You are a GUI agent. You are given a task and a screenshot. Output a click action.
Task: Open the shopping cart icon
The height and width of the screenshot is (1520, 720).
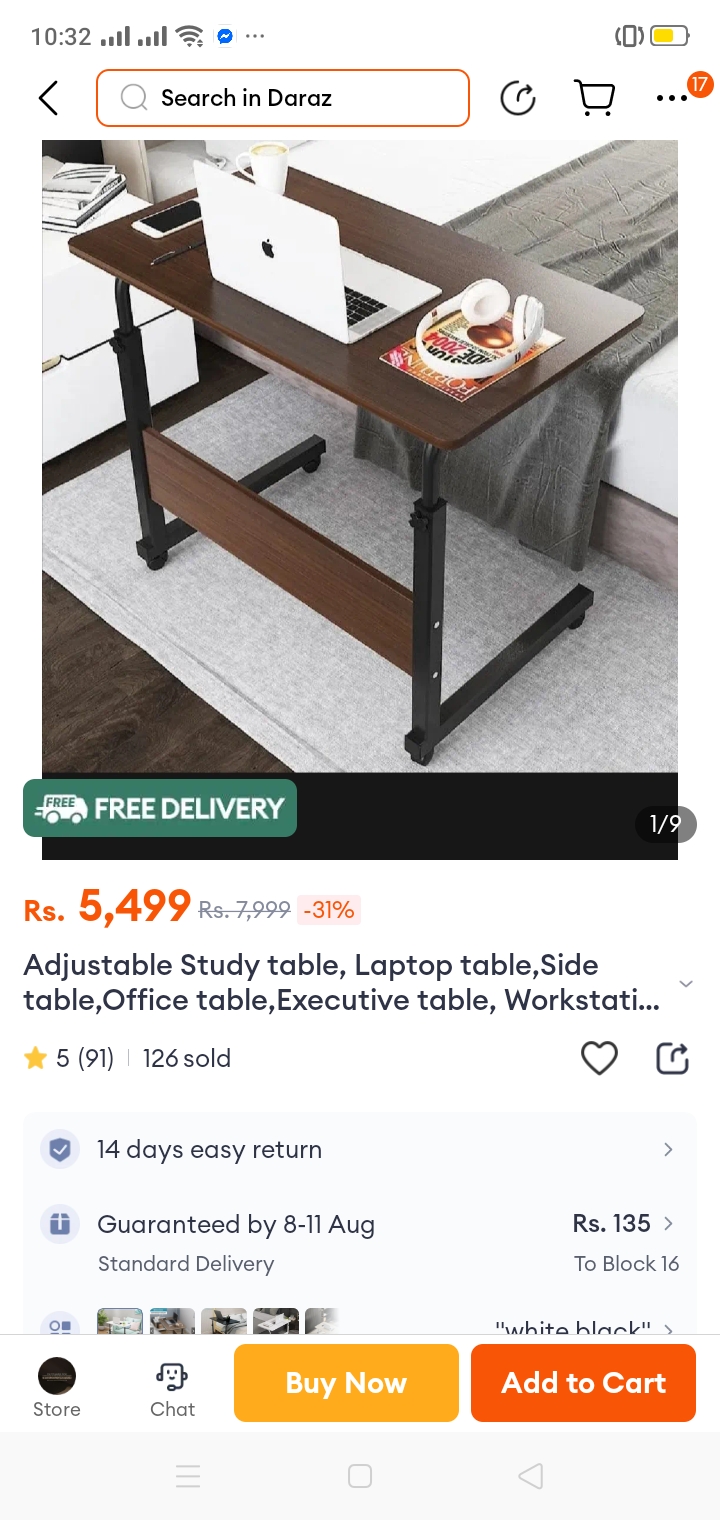(x=595, y=98)
